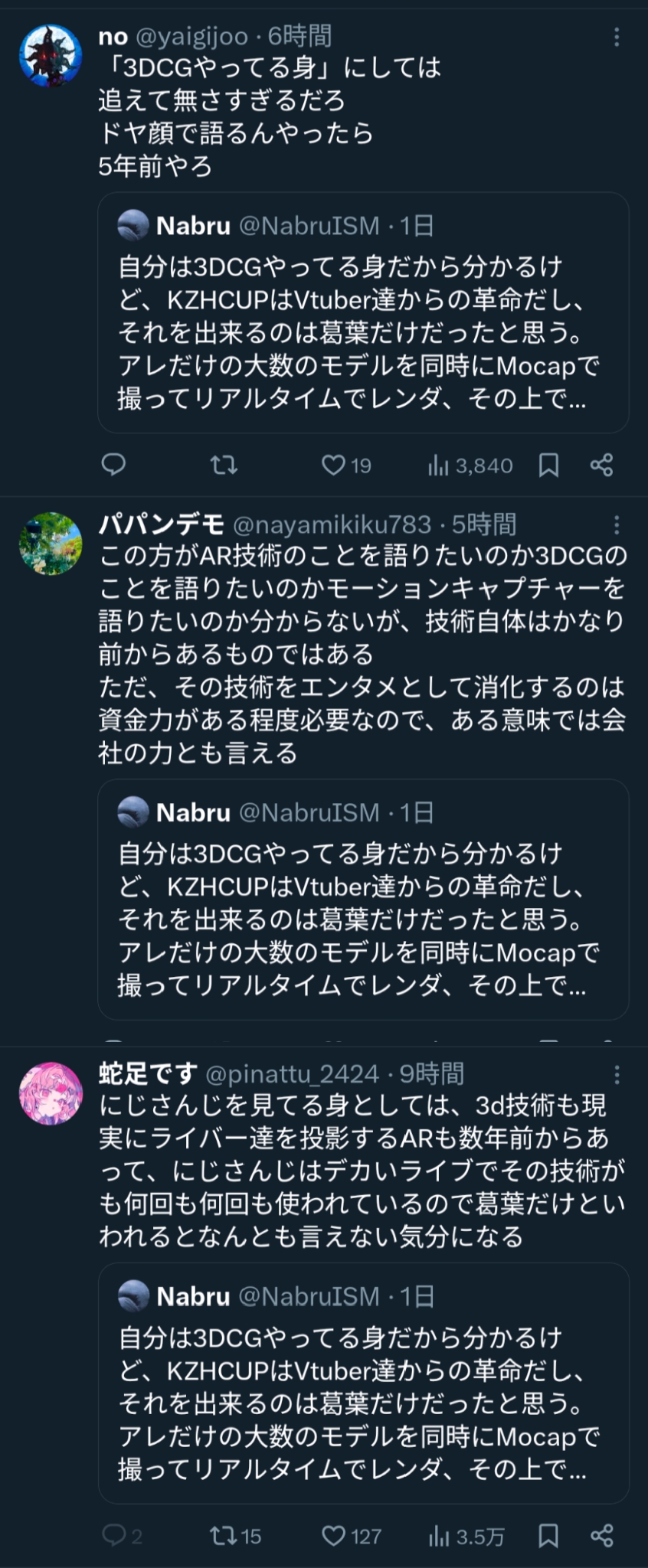Bookmark the post by no
Image resolution: width=648 pixels, height=1568 pixels.
click(x=548, y=465)
